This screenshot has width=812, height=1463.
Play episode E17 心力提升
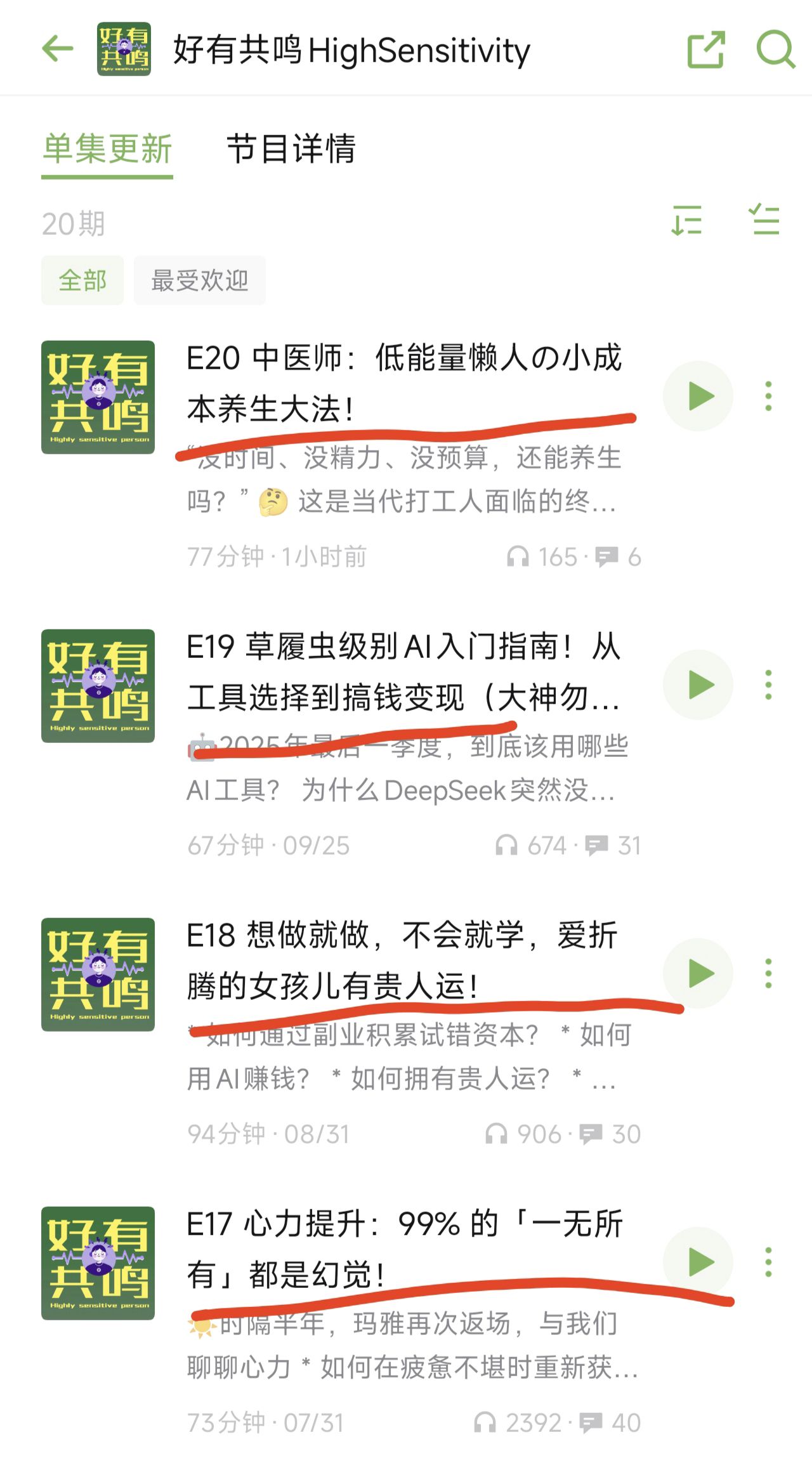698,1262
